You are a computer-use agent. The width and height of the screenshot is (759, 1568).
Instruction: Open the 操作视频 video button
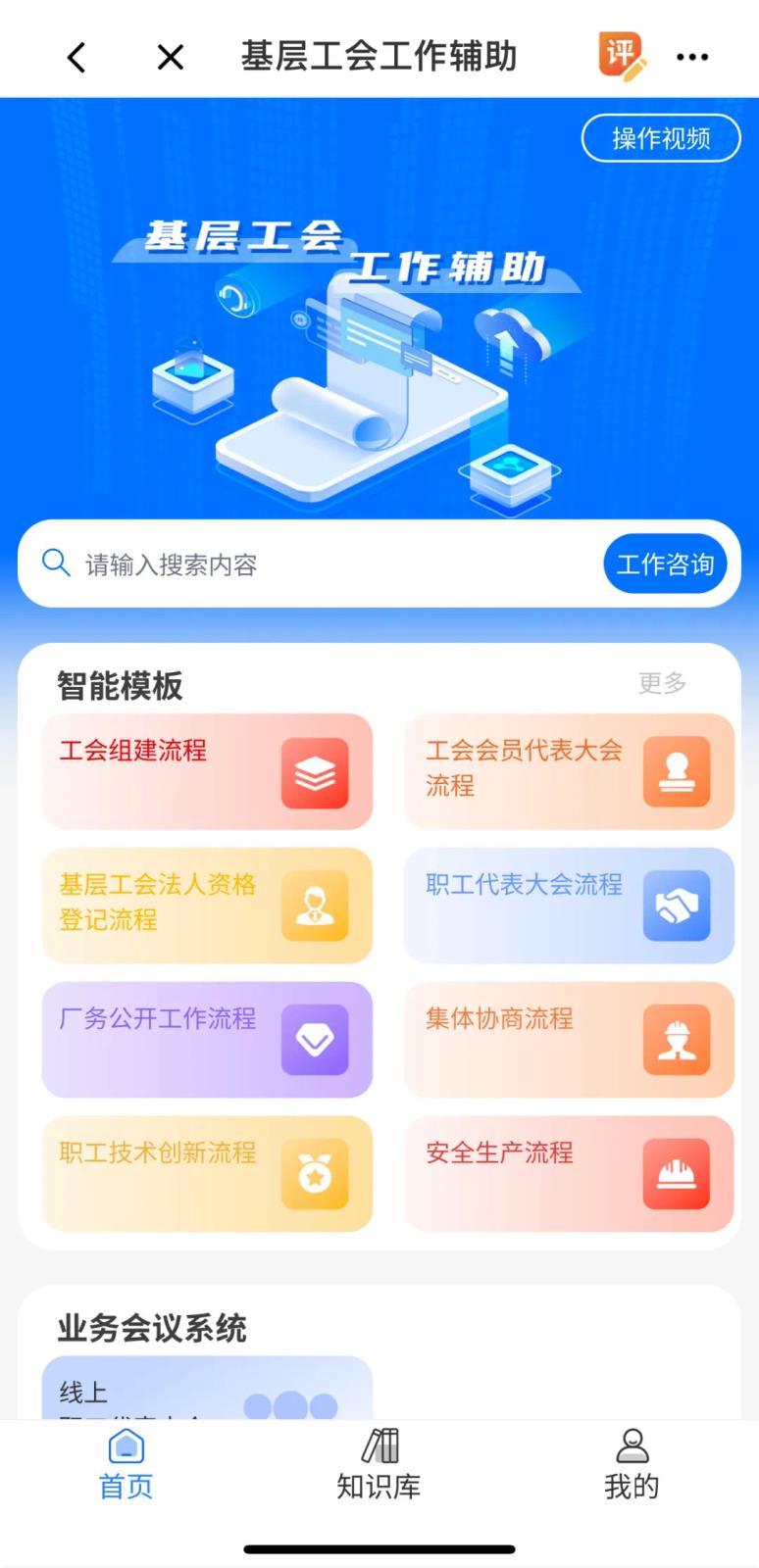coord(661,137)
